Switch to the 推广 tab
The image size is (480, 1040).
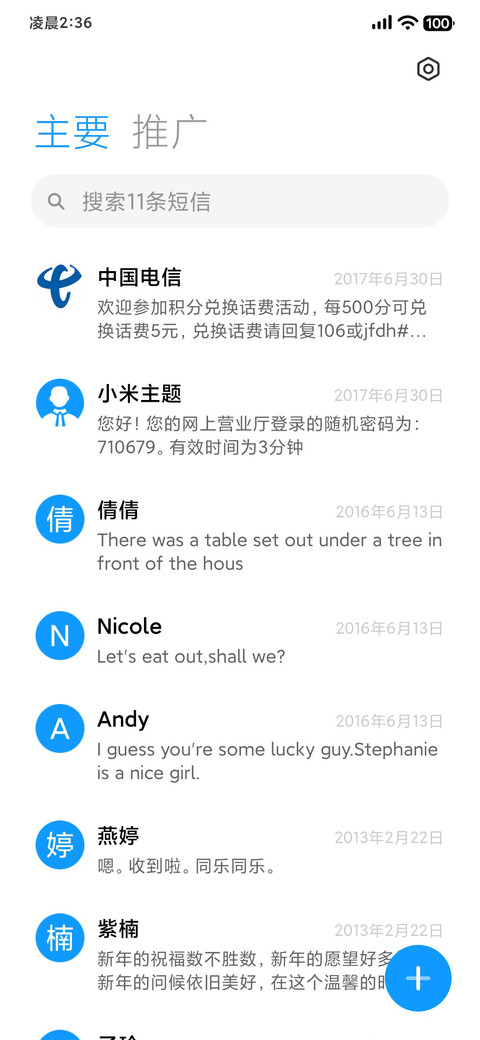(170, 132)
